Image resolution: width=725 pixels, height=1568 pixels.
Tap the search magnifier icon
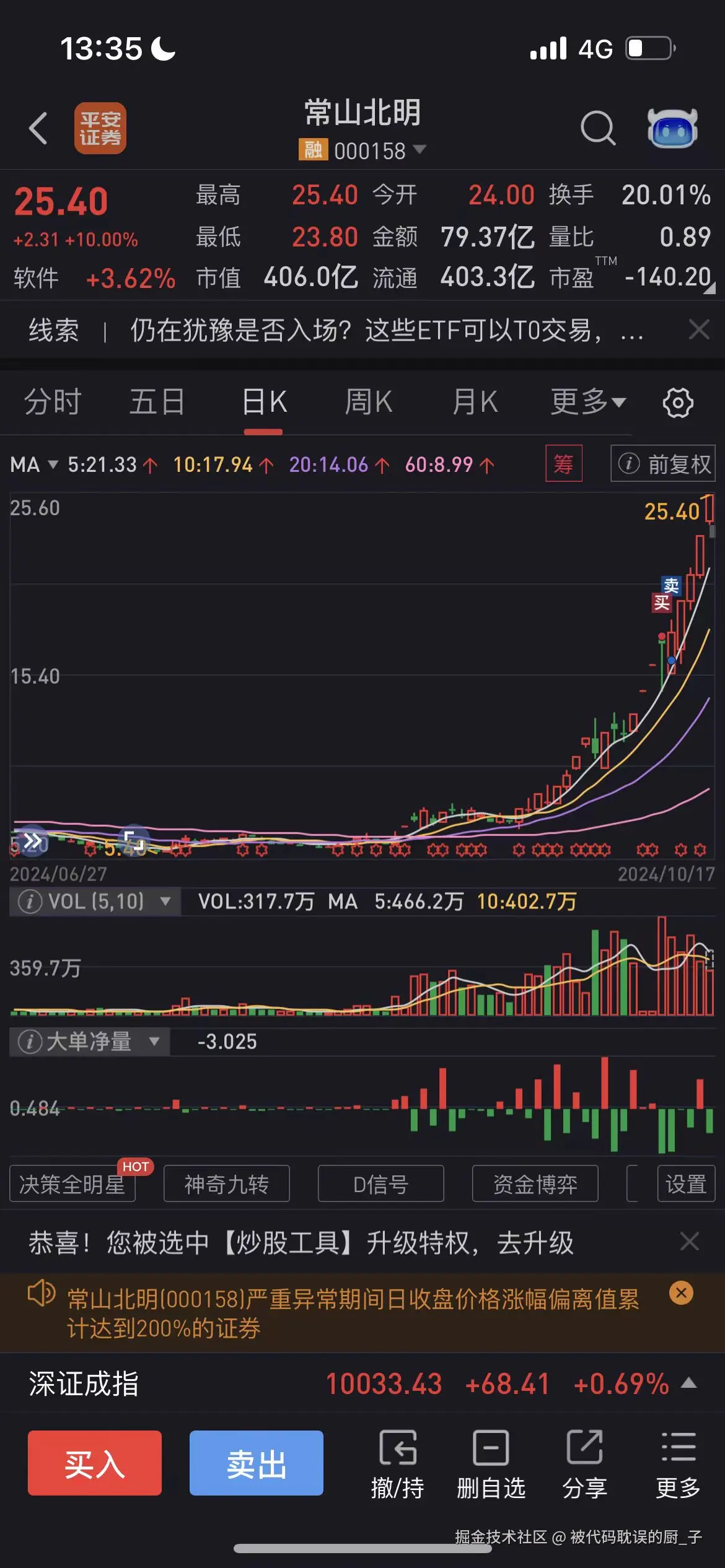[597, 128]
